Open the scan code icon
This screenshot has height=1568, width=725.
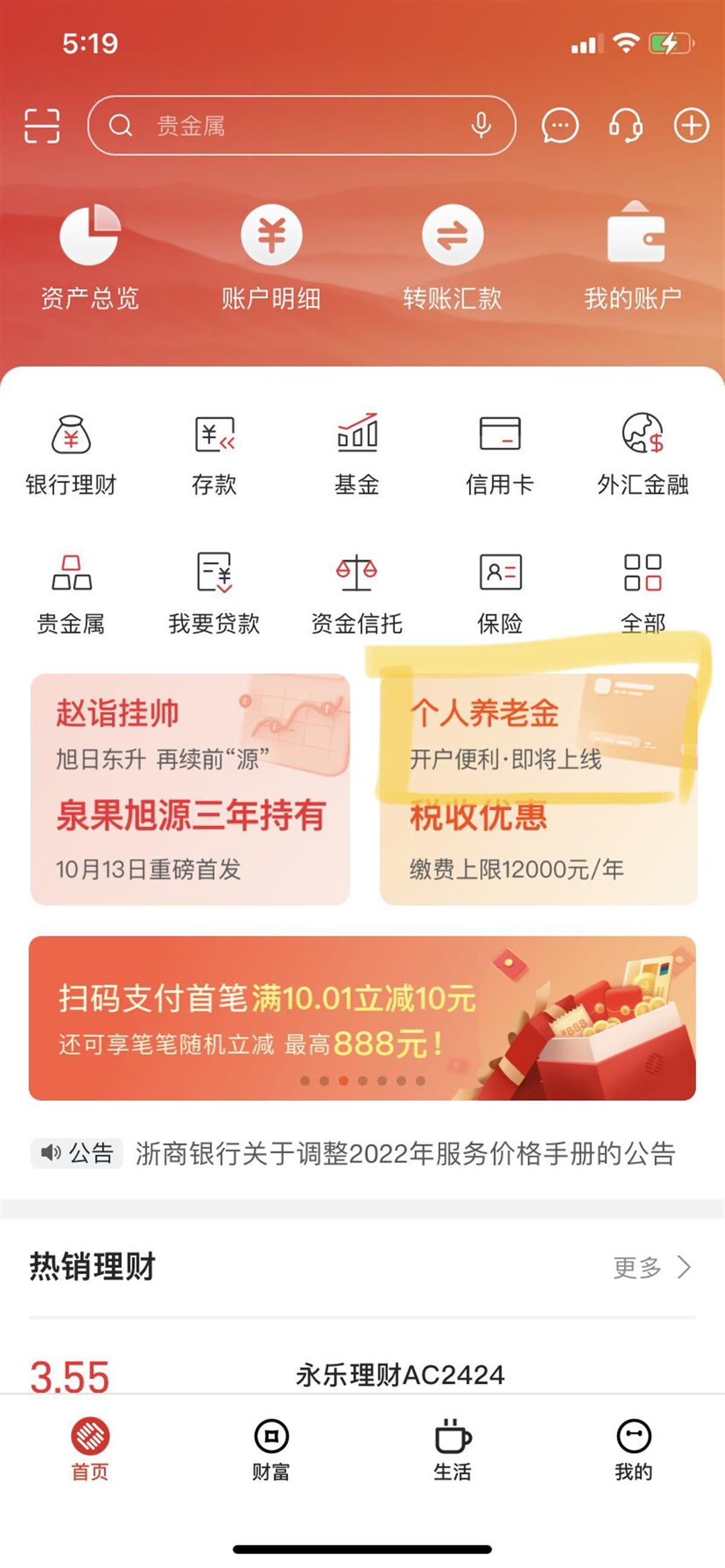(x=42, y=126)
